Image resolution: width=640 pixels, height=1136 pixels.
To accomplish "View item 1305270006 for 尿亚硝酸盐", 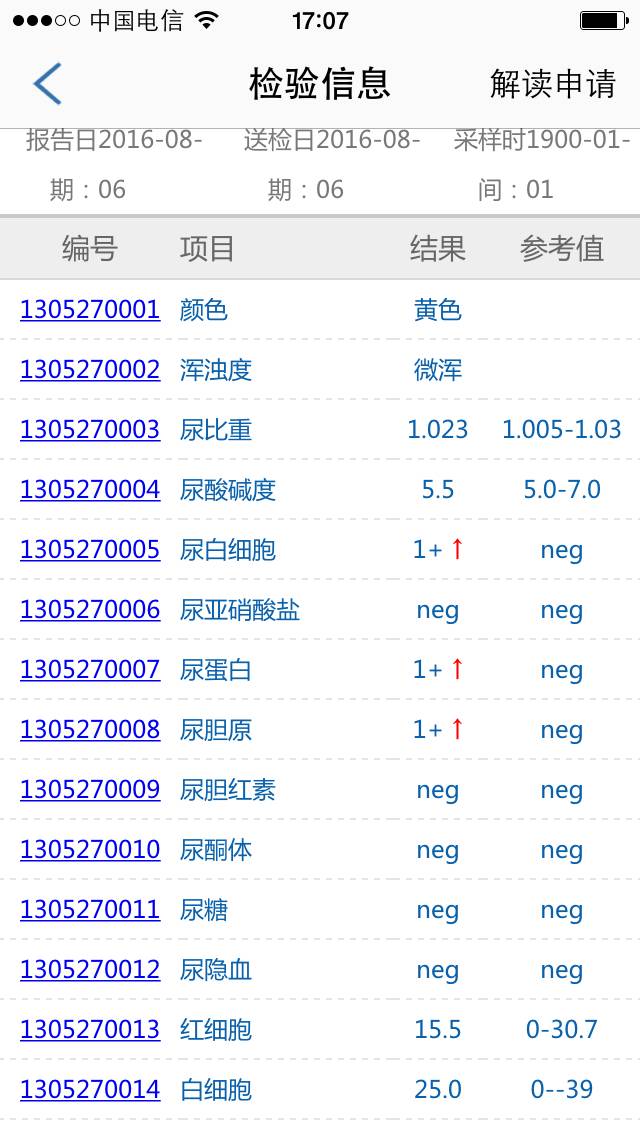I will pyautogui.click(x=90, y=610).
